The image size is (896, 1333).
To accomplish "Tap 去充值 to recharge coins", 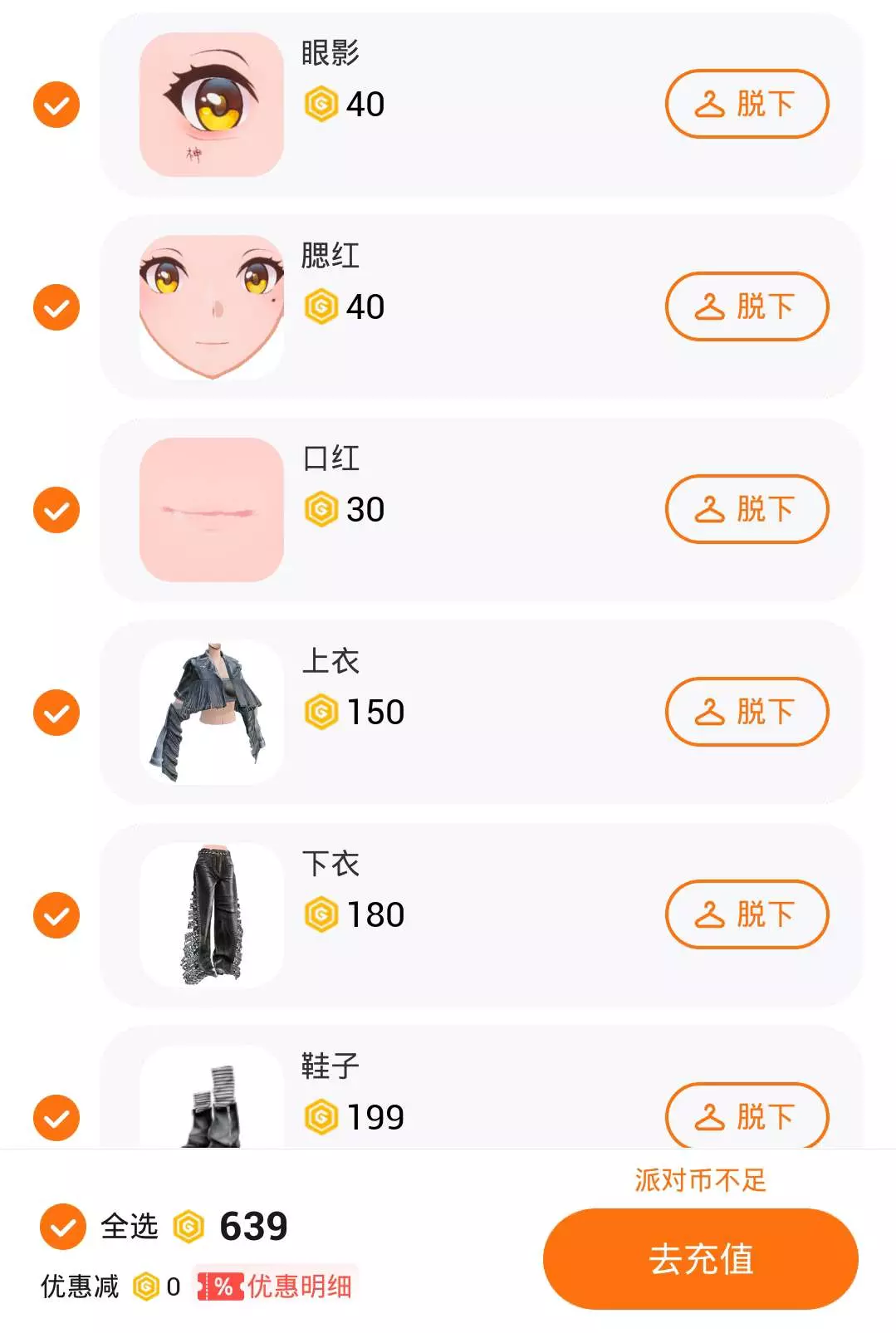I will click(700, 1259).
